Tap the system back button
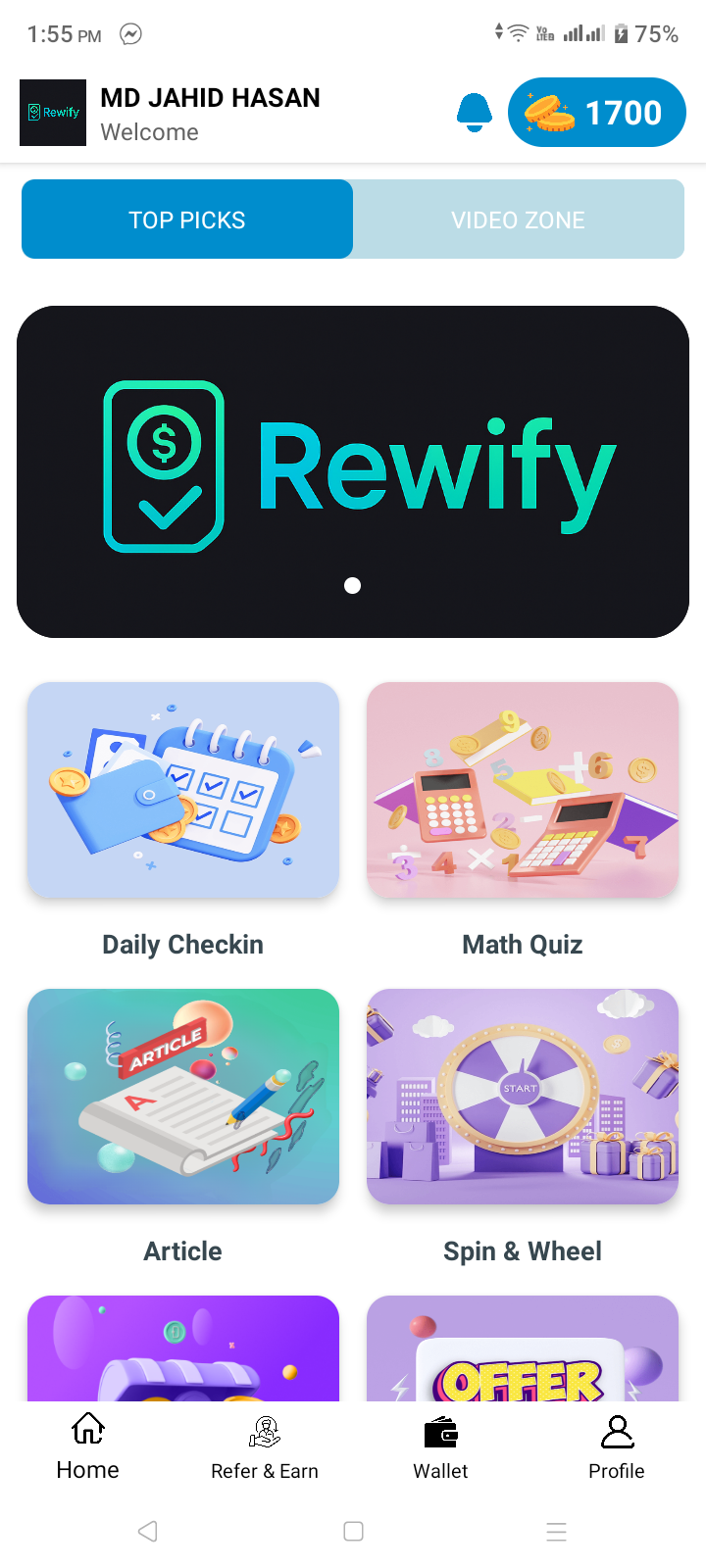Screen dimensions: 706x1568 pyautogui.click(x=148, y=1531)
